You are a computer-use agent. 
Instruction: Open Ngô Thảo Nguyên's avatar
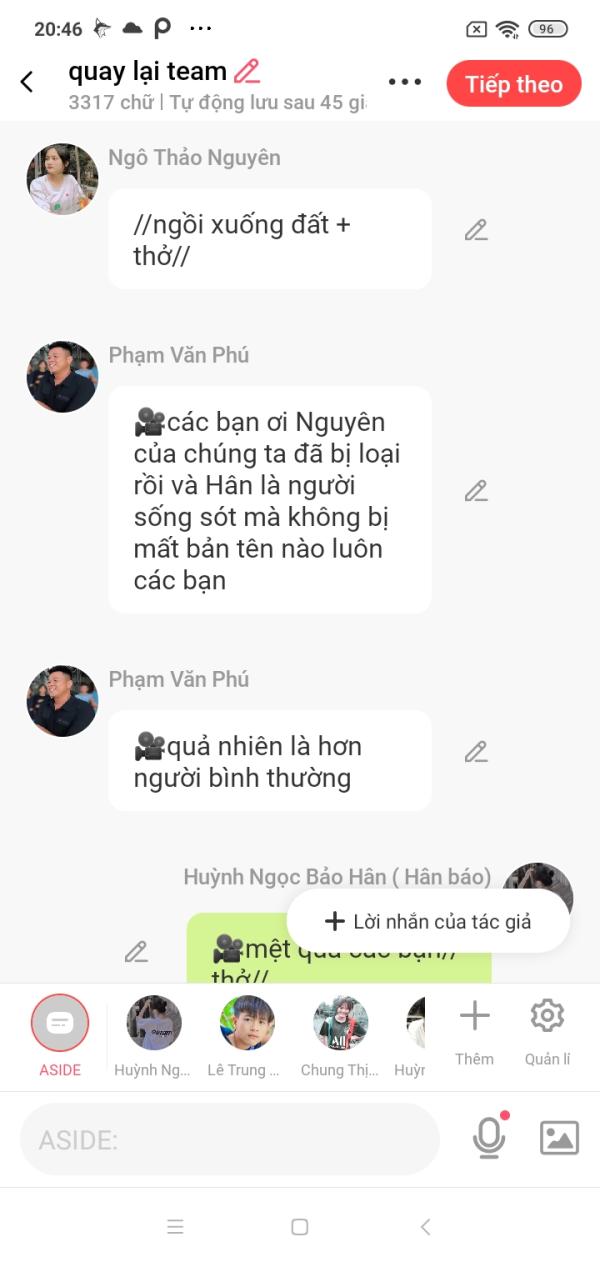point(62,179)
